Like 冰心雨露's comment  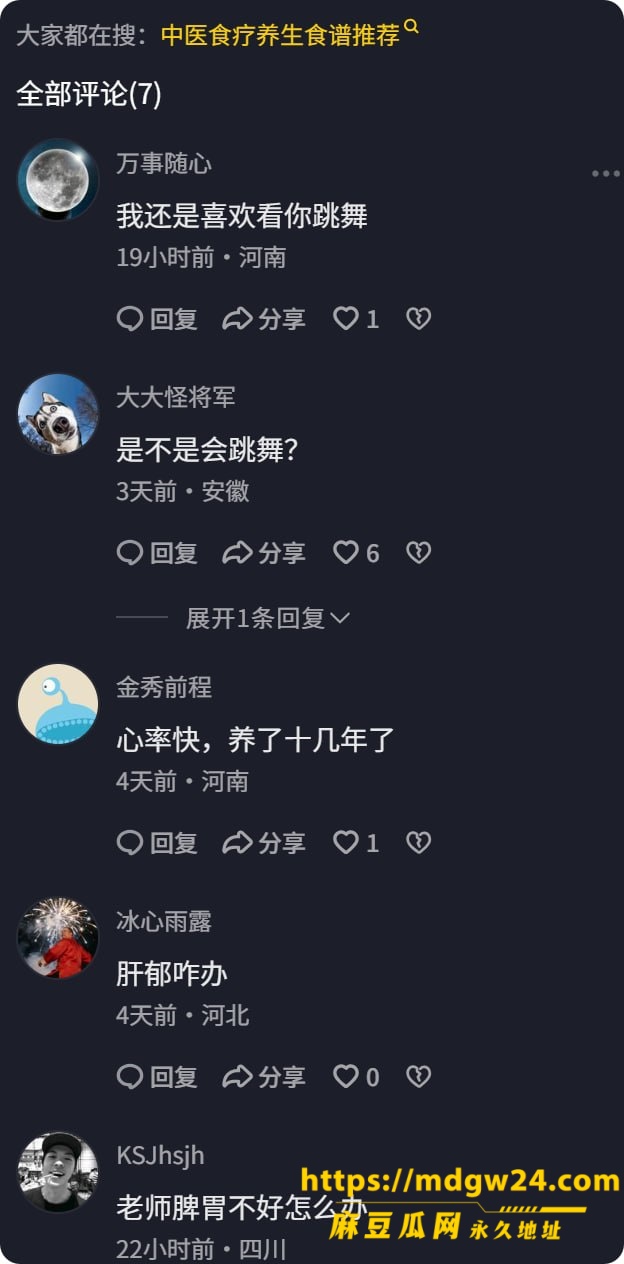click(x=356, y=1077)
